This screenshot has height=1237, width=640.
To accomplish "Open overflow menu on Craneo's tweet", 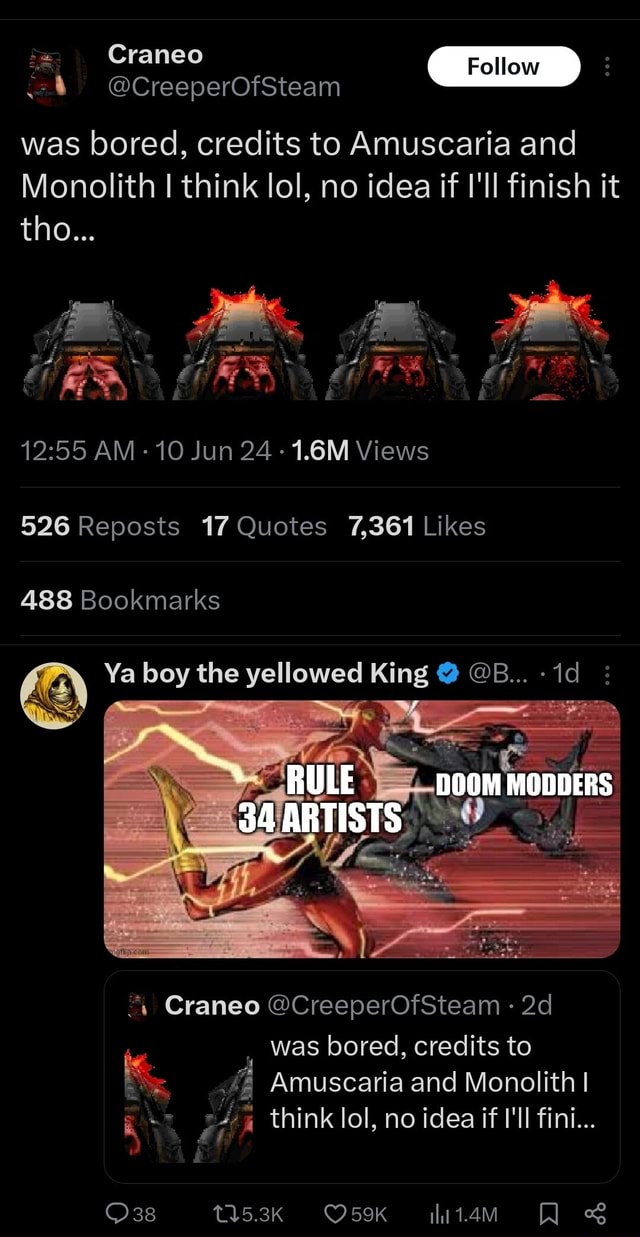I will click(x=607, y=67).
